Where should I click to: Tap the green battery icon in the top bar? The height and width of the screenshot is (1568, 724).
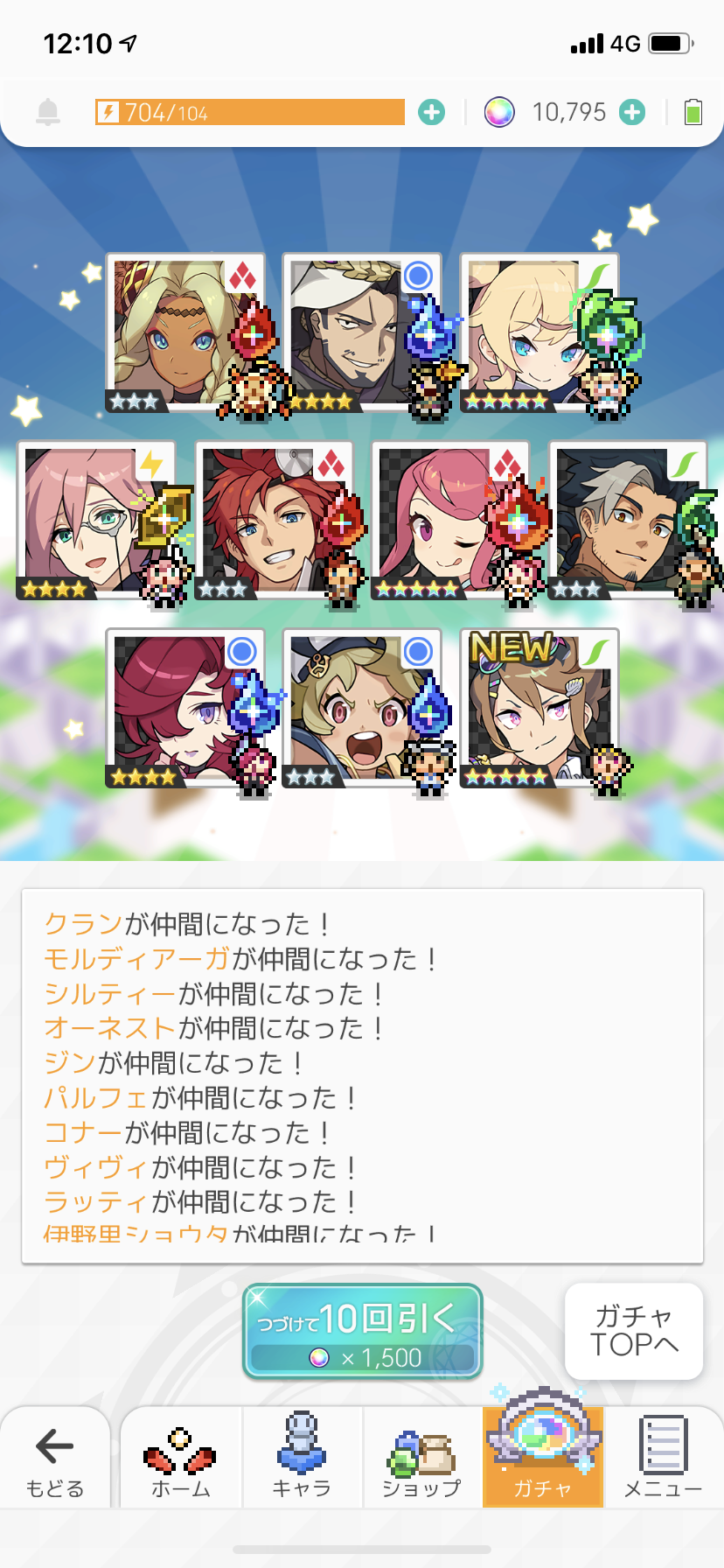click(x=693, y=112)
